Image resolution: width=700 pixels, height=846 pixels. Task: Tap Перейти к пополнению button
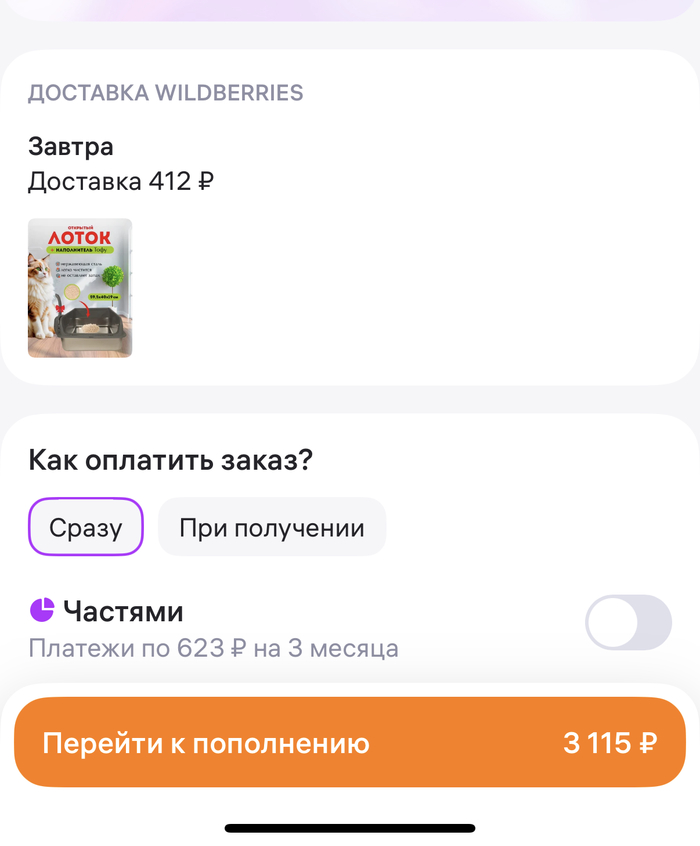coord(349,743)
